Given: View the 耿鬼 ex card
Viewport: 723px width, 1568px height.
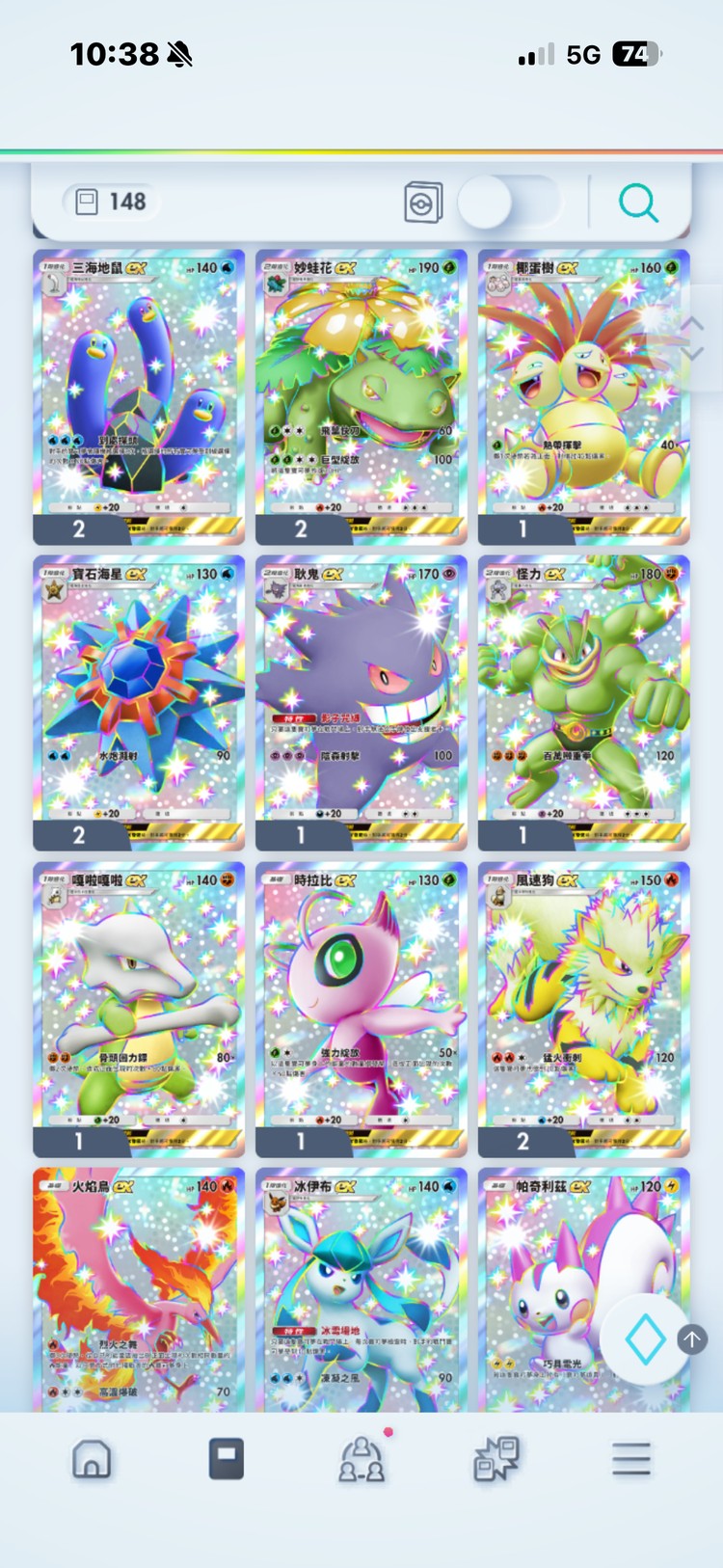Looking at the screenshot, I should (x=361, y=701).
